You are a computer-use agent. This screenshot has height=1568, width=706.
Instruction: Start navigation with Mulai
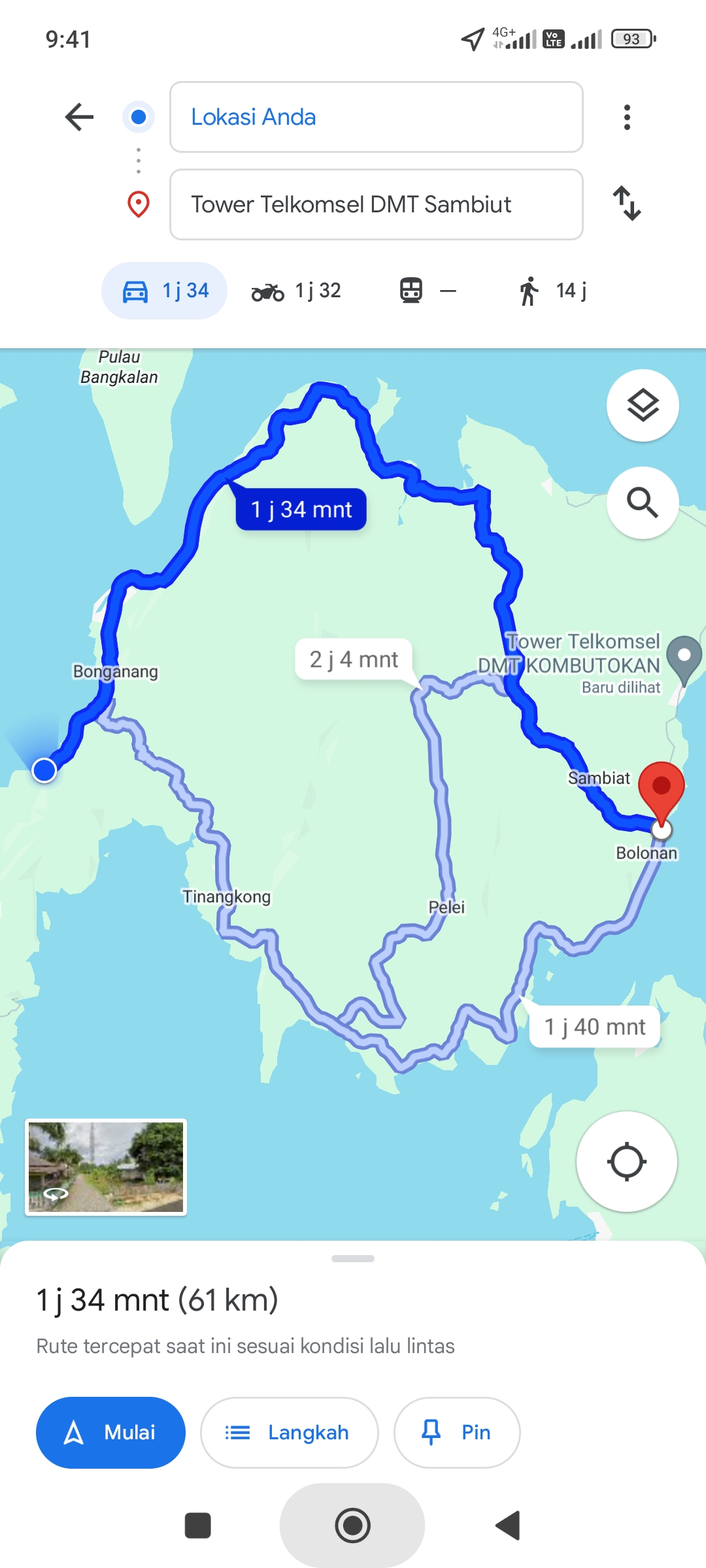(x=110, y=1433)
